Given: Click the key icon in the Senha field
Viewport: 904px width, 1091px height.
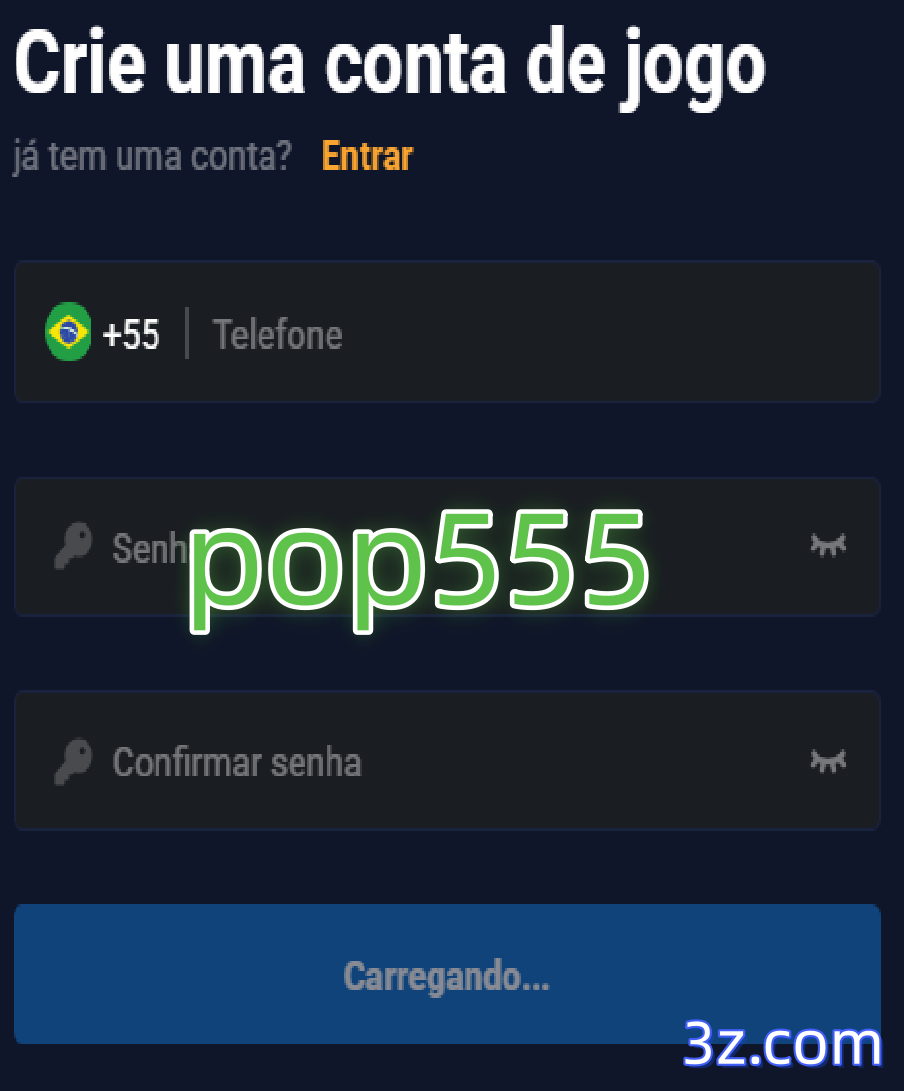Looking at the screenshot, I should click(71, 547).
